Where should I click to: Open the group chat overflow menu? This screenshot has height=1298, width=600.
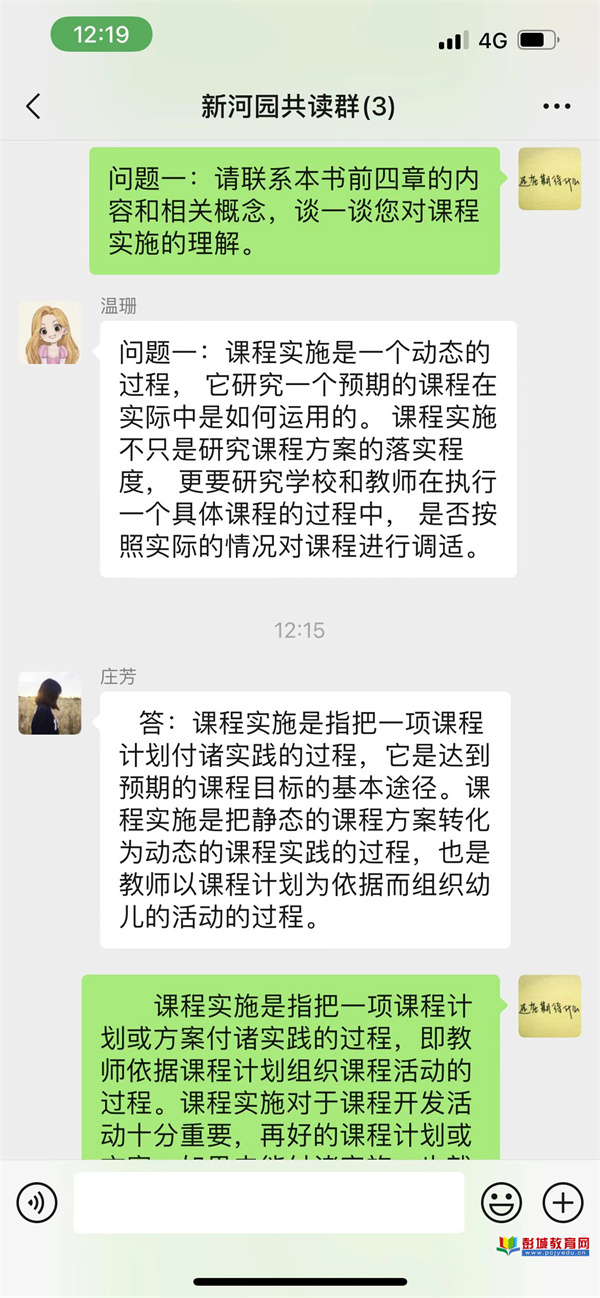pyautogui.click(x=556, y=106)
